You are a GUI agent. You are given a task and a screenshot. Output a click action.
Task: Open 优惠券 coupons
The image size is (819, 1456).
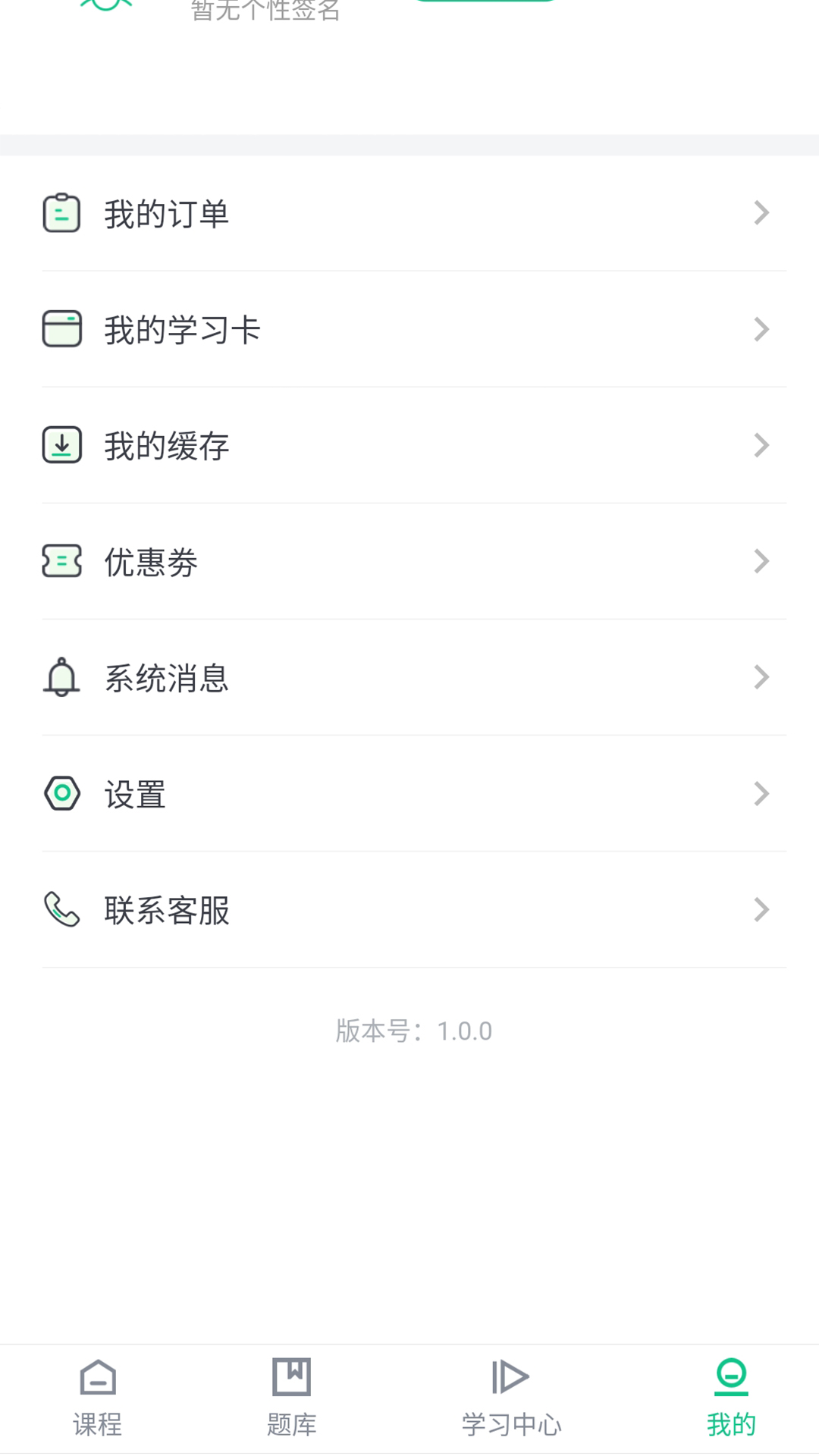(409, 561)
